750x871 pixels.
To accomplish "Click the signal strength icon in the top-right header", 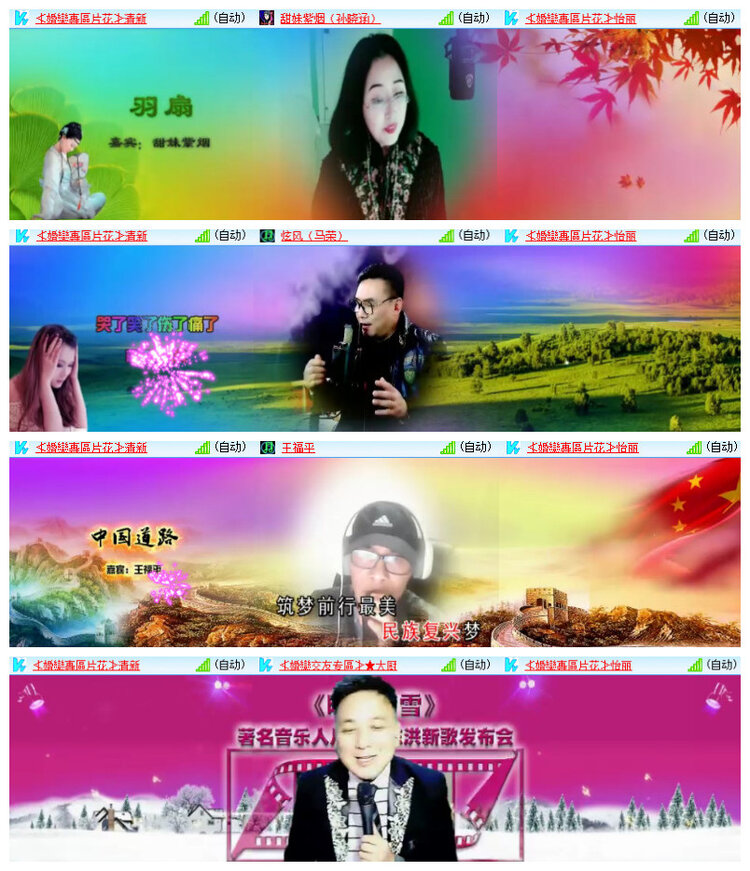I will click(691, 16).
